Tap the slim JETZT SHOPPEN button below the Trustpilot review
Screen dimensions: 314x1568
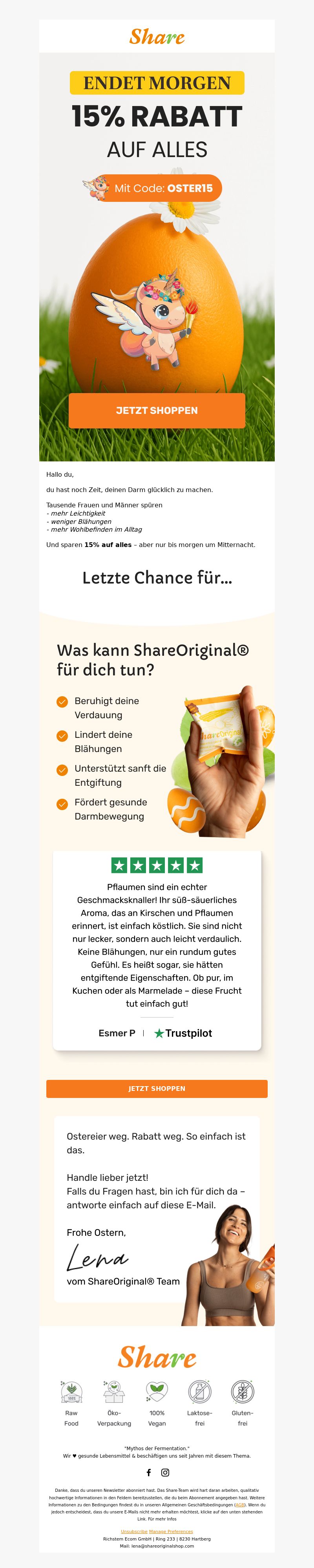click(x=156, y=1089)
